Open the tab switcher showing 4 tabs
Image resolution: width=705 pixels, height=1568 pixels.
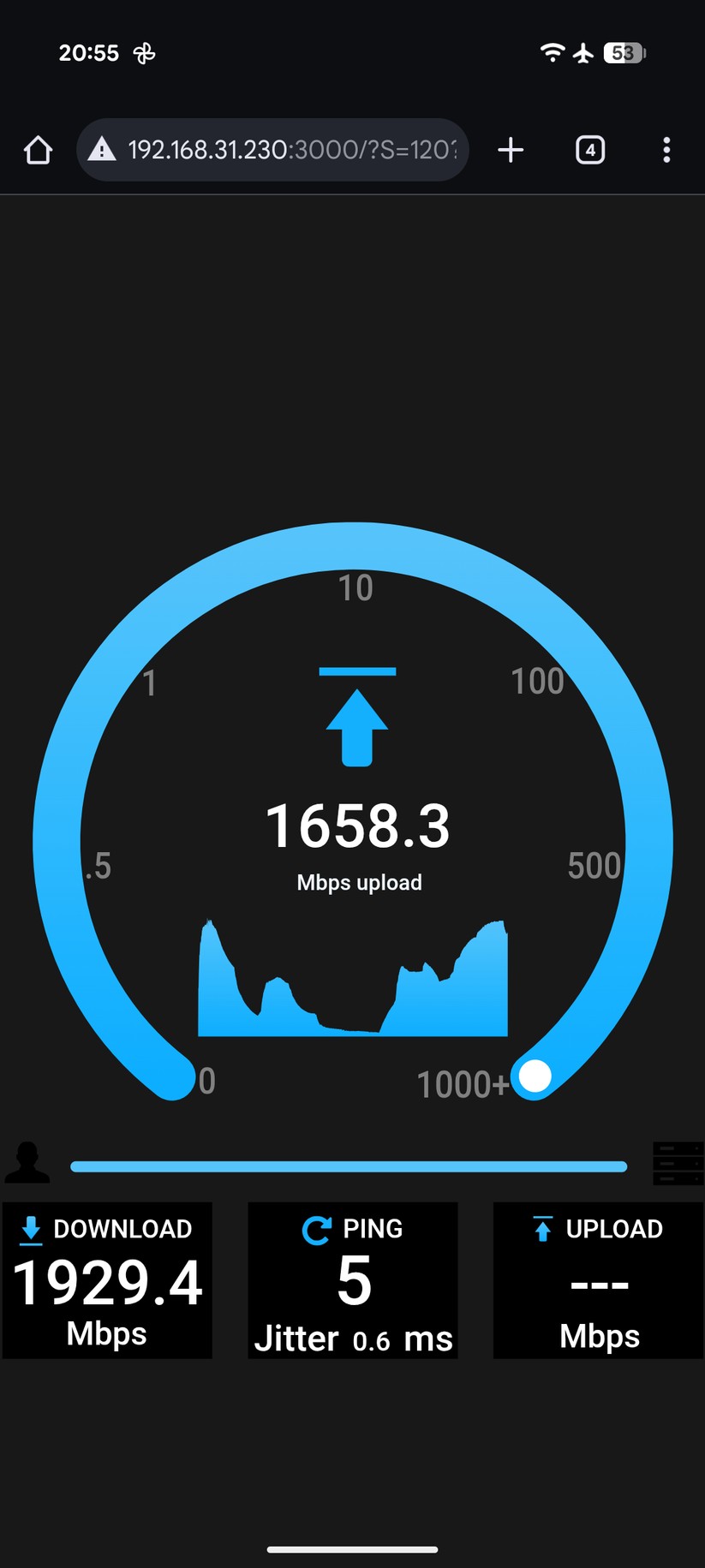tap(589, 149)
